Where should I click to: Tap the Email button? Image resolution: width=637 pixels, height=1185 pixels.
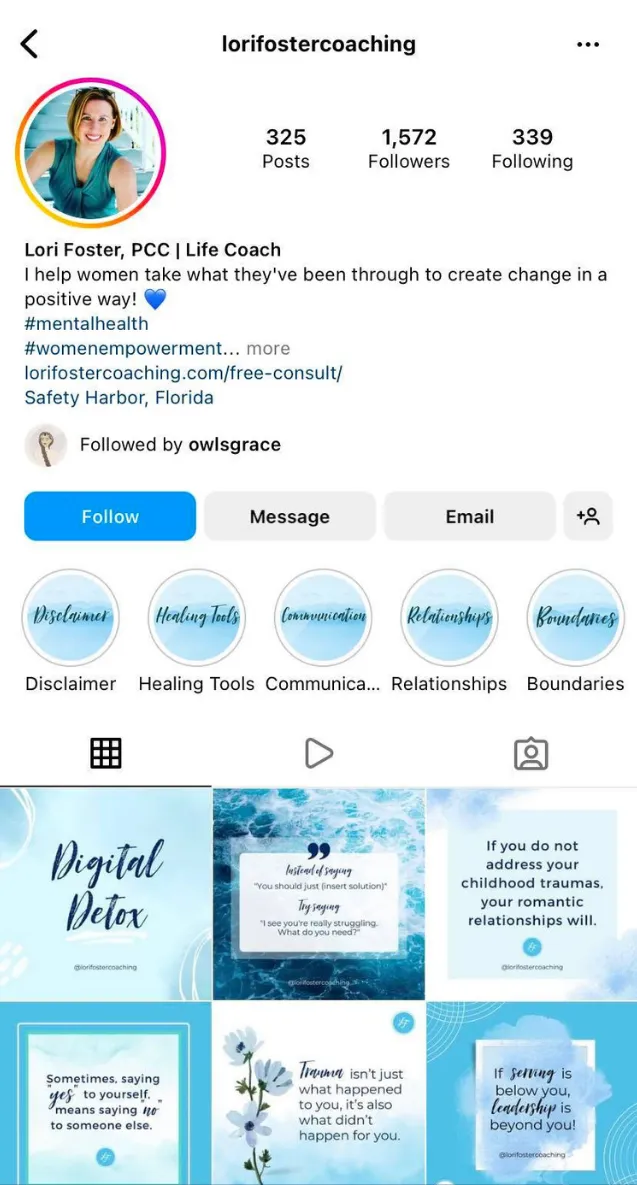469,516
